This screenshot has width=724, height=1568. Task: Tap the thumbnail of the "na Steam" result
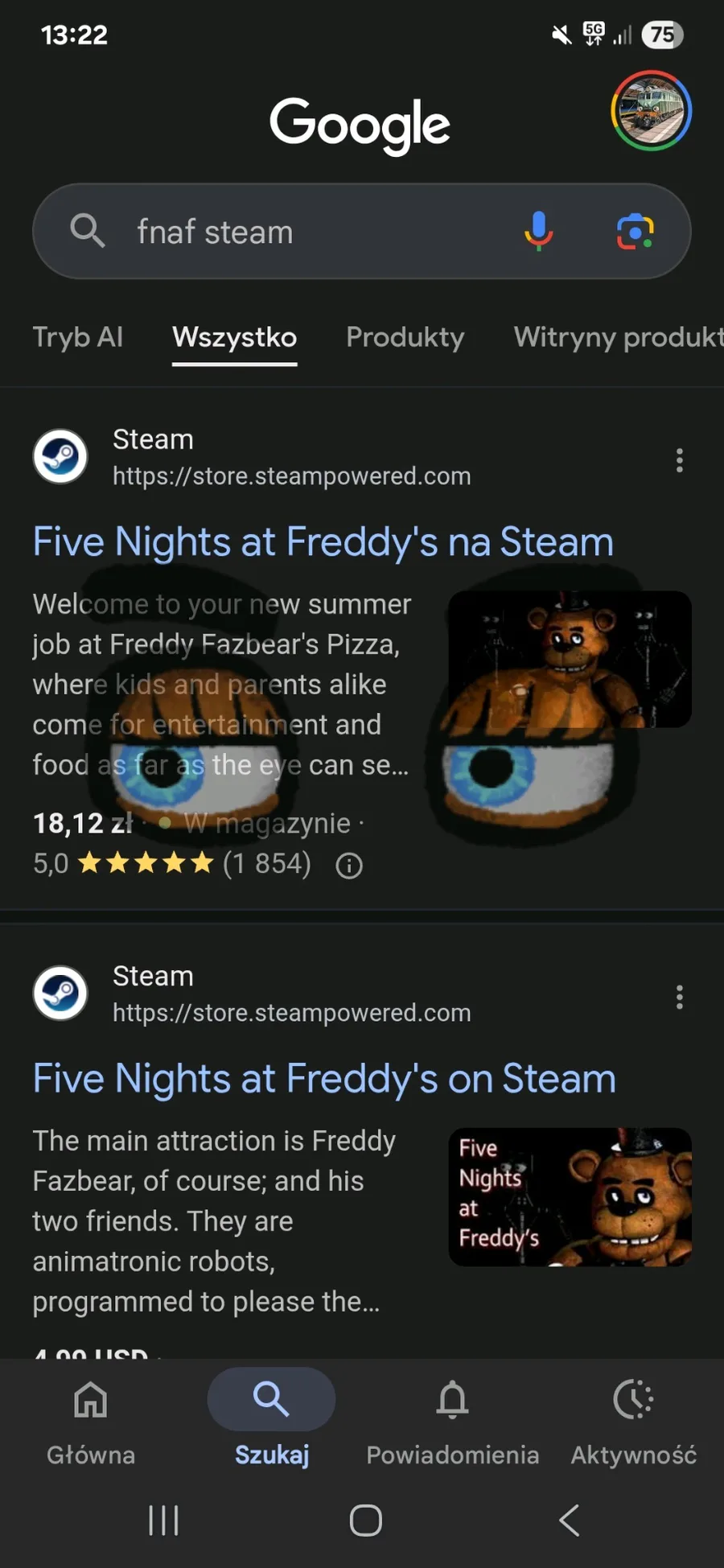tap(570, 660)
